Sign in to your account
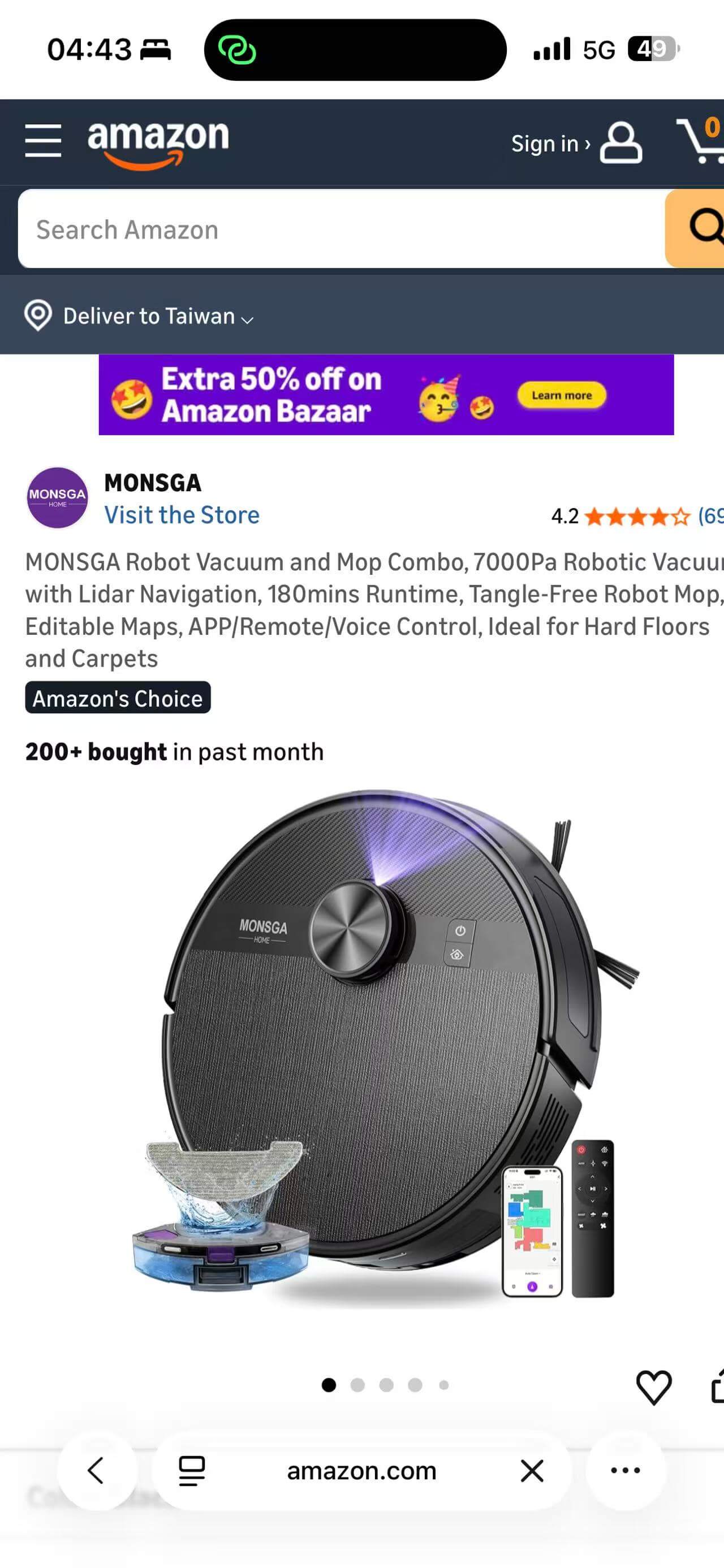The width and height of the screenshot is (724, 1568). click(575, 144)
